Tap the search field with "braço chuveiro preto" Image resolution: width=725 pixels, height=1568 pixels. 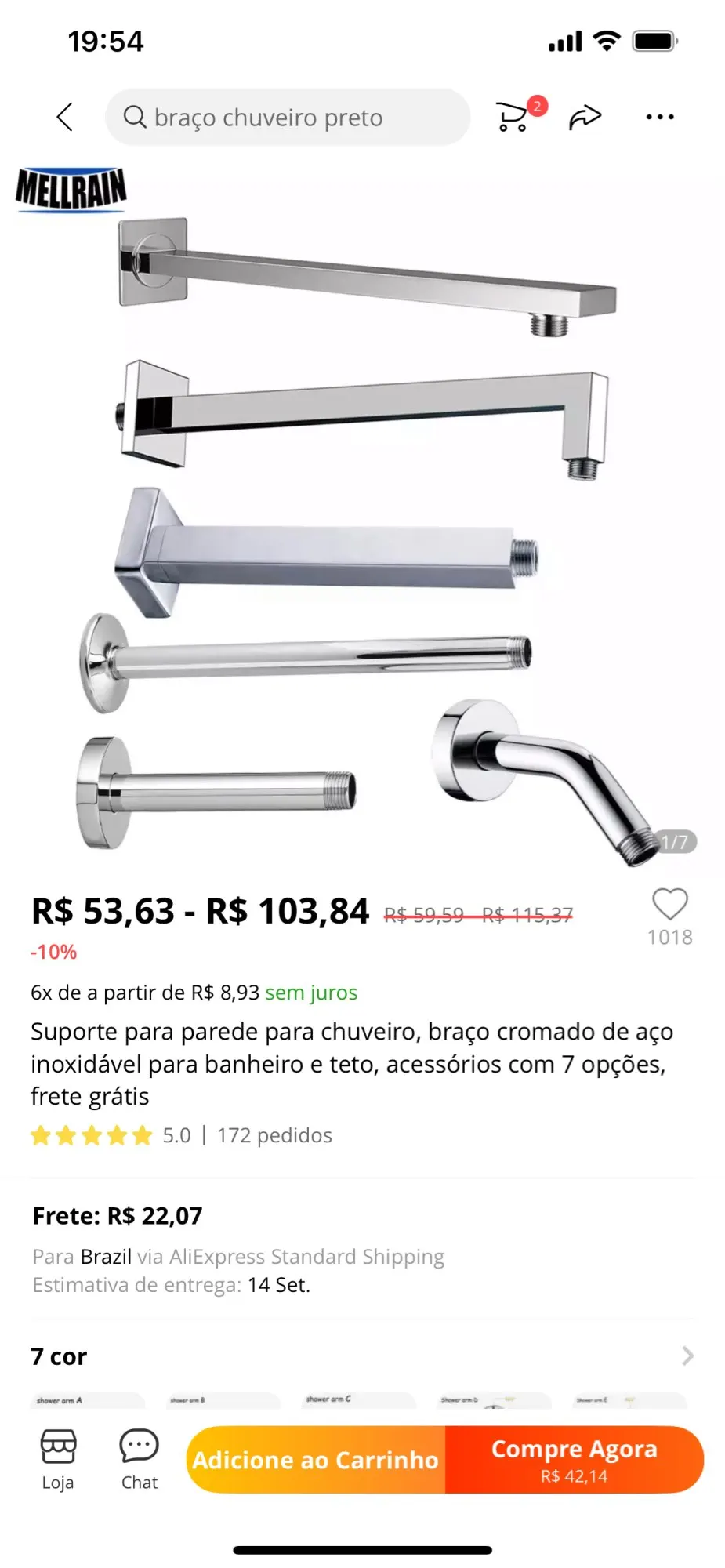coord(287,118)
